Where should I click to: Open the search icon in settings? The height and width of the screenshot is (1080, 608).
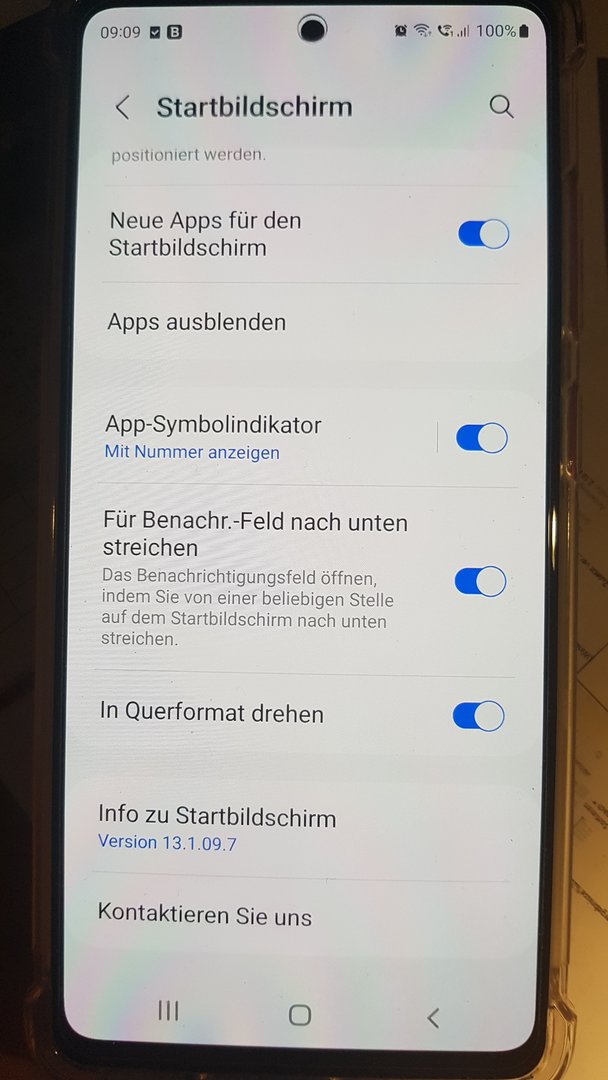point(501,107)
